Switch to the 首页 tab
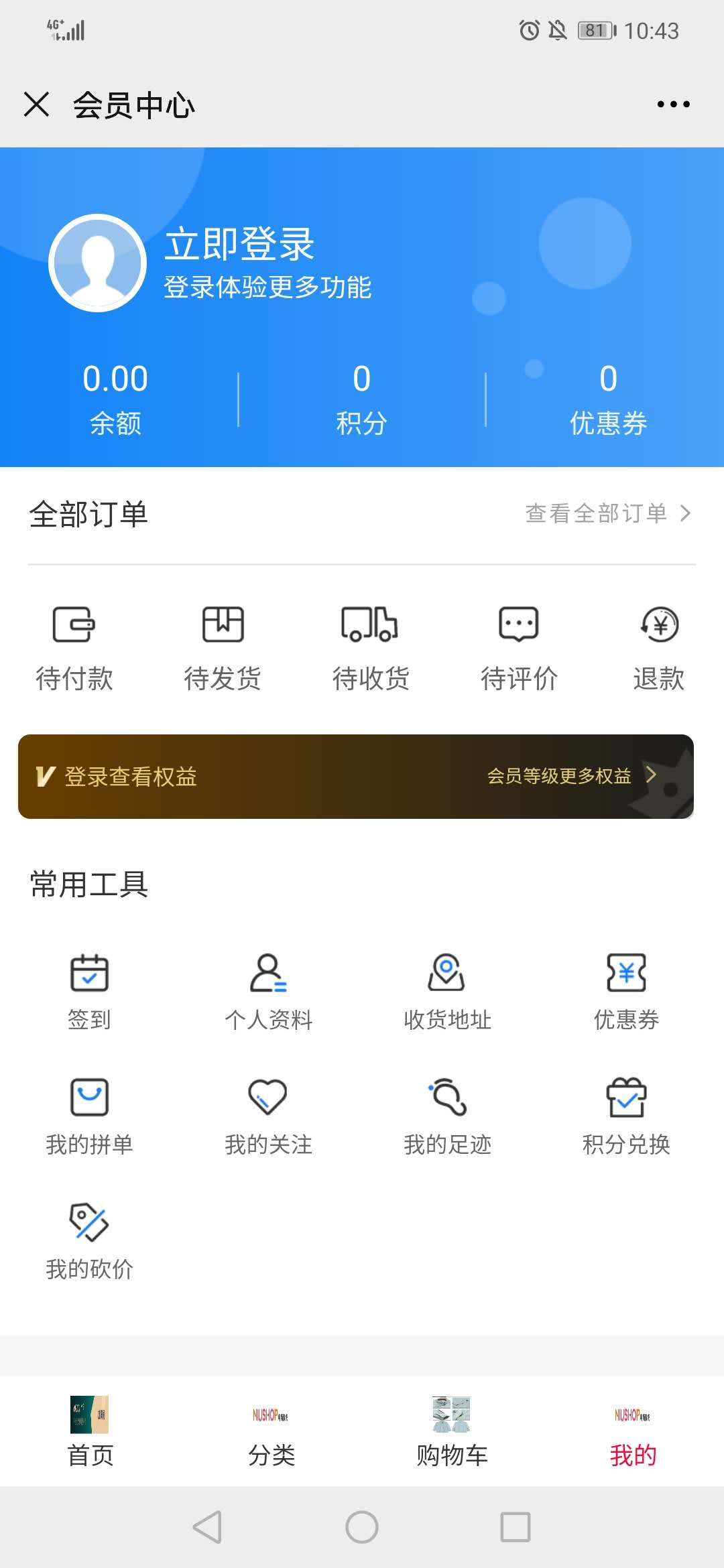 90,1431
